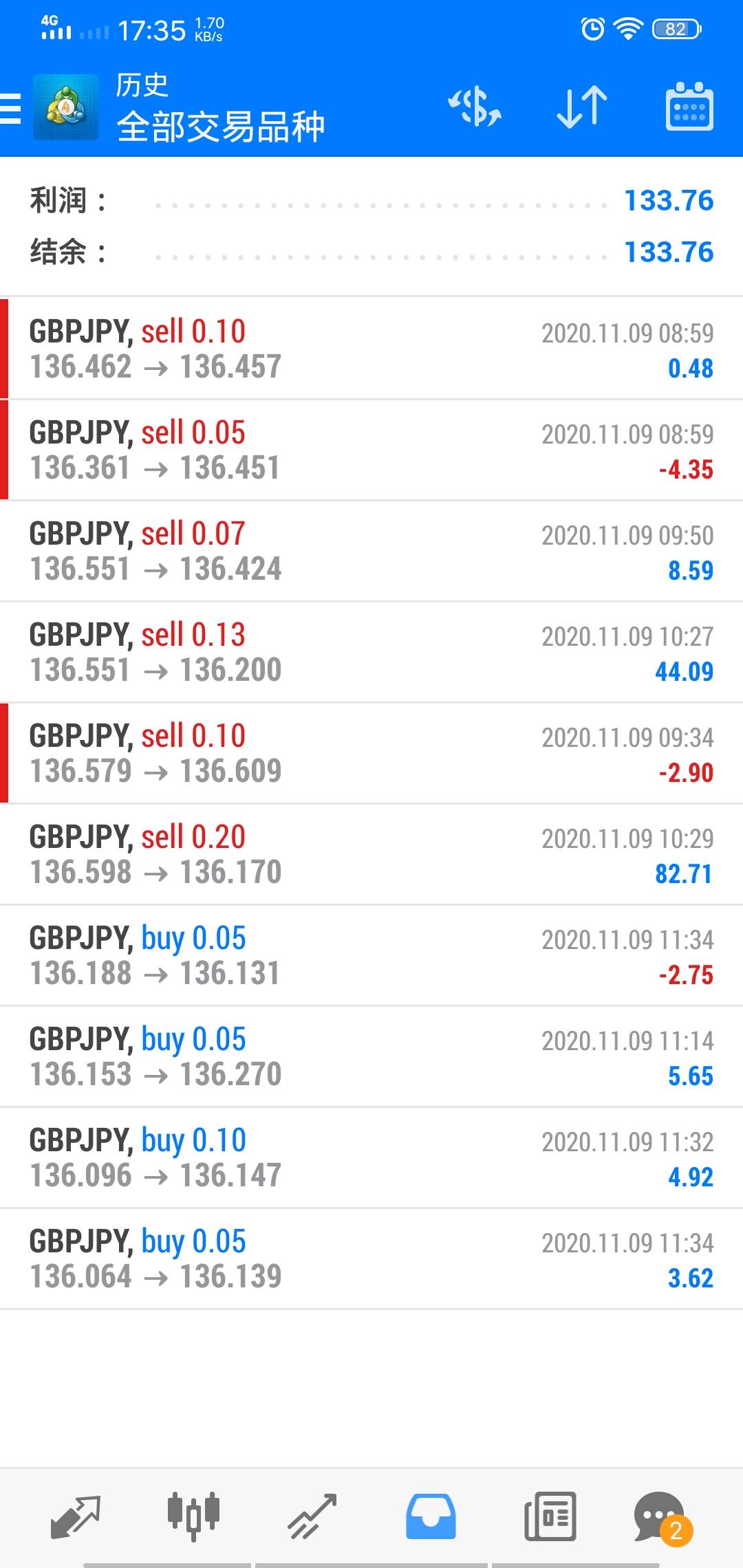The height and width of the screenshot is (1568, 743).
Task: Select the sell 0.07 trade at 136.551
Action: click(x=371, y=551)
